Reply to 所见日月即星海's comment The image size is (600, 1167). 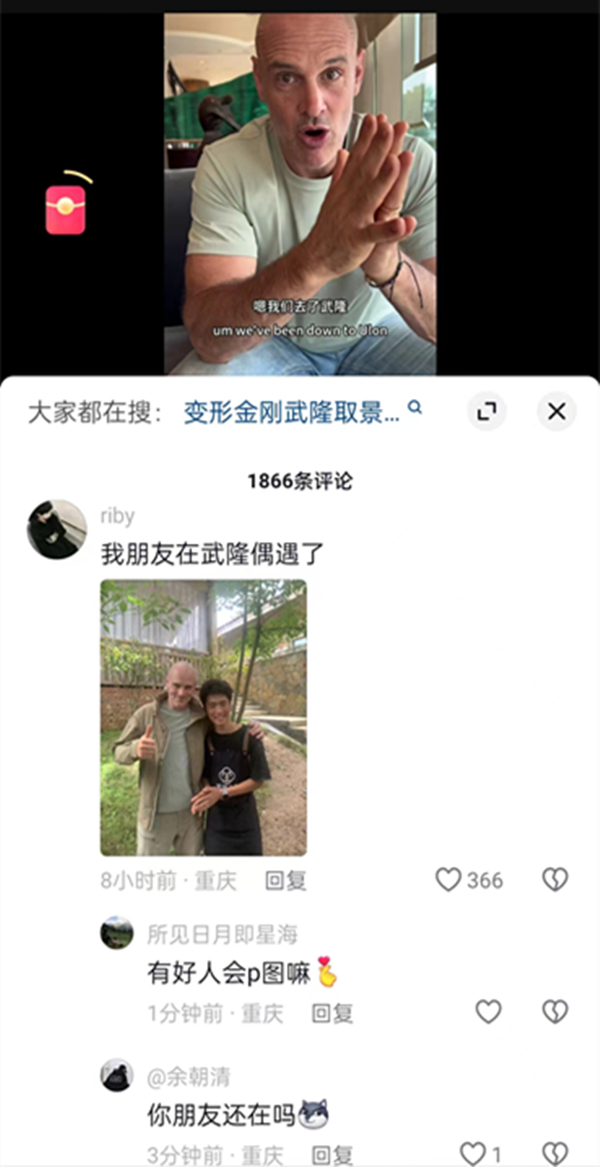pos(332,1013)
